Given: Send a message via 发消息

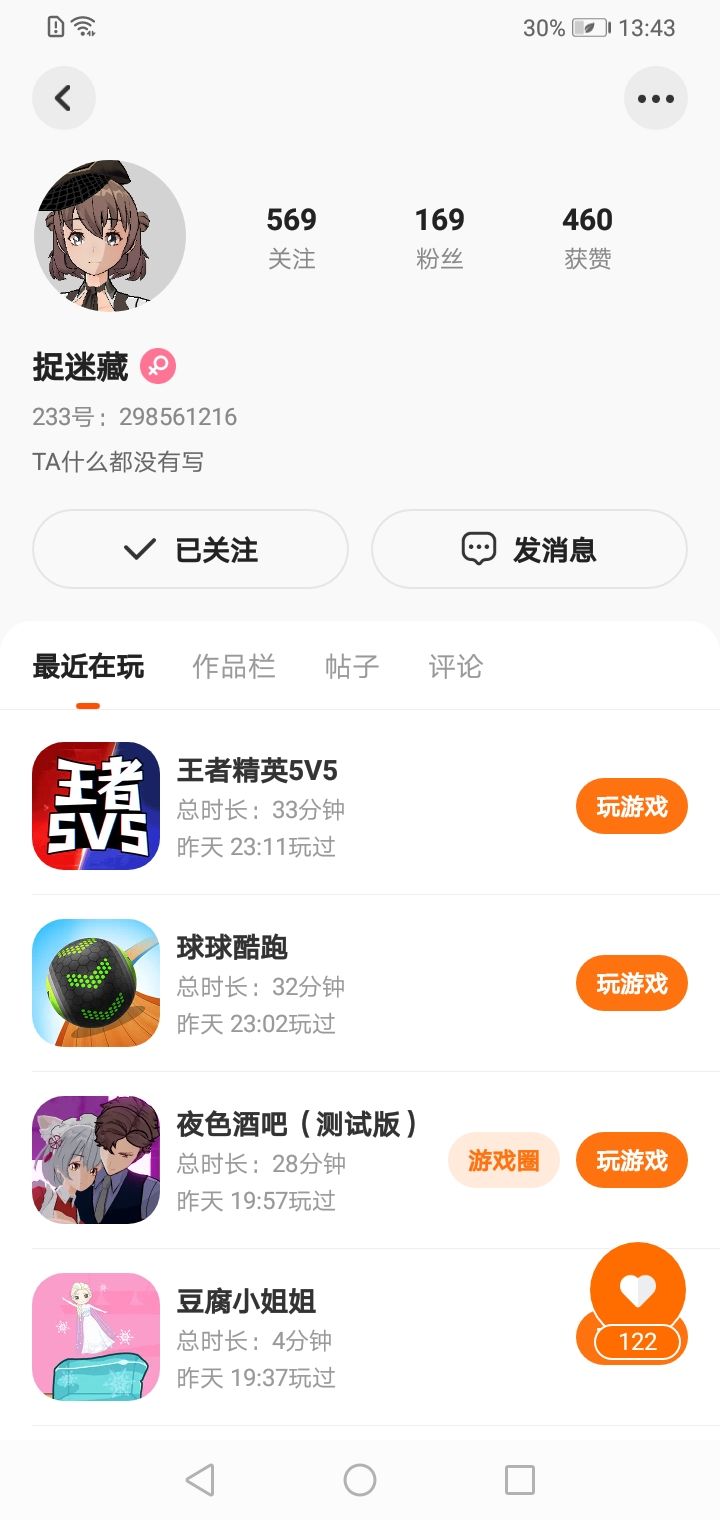Looking at the screenshot, I should coord(529,549).
